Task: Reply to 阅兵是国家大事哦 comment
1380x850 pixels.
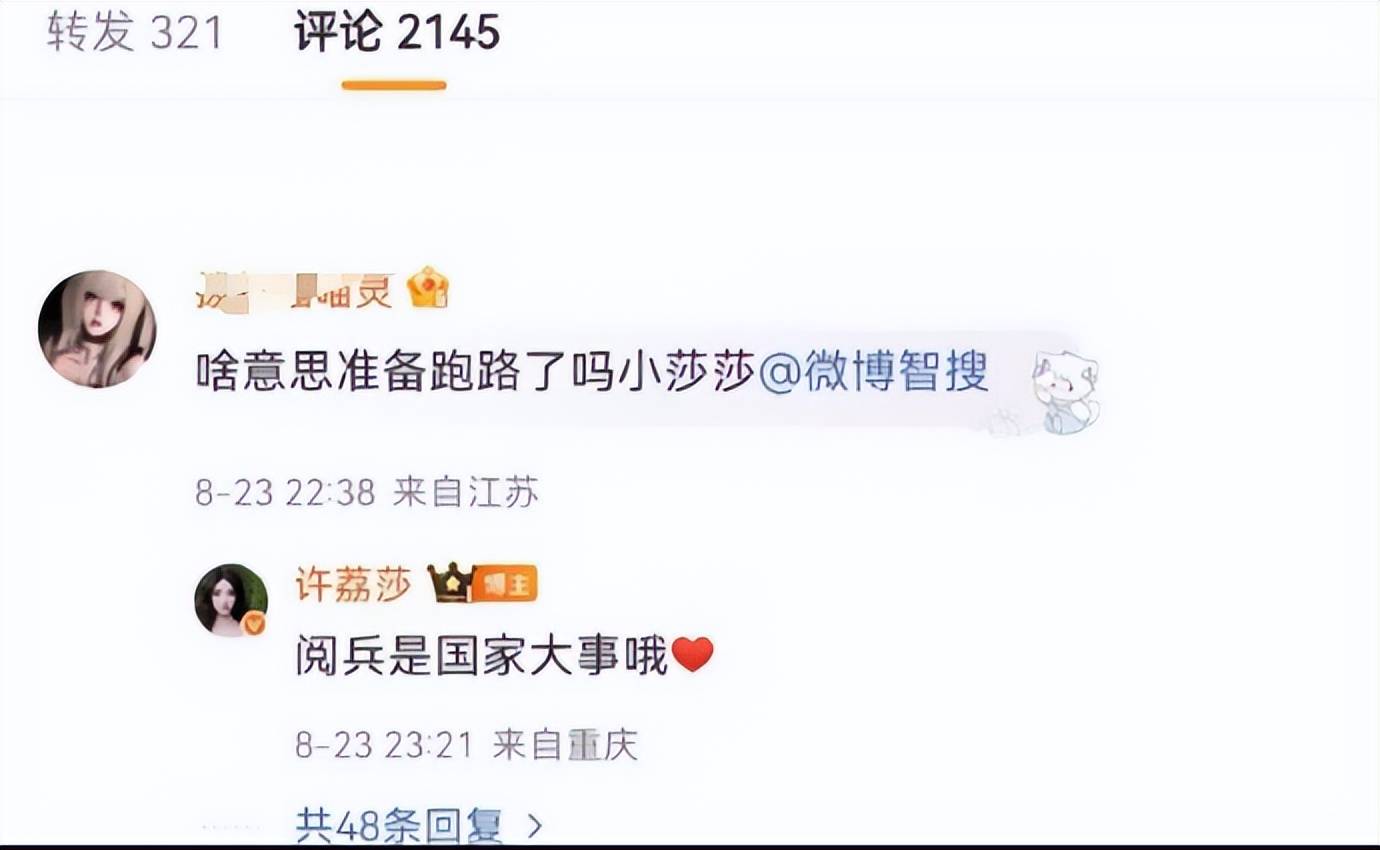Action: point(480,656)
